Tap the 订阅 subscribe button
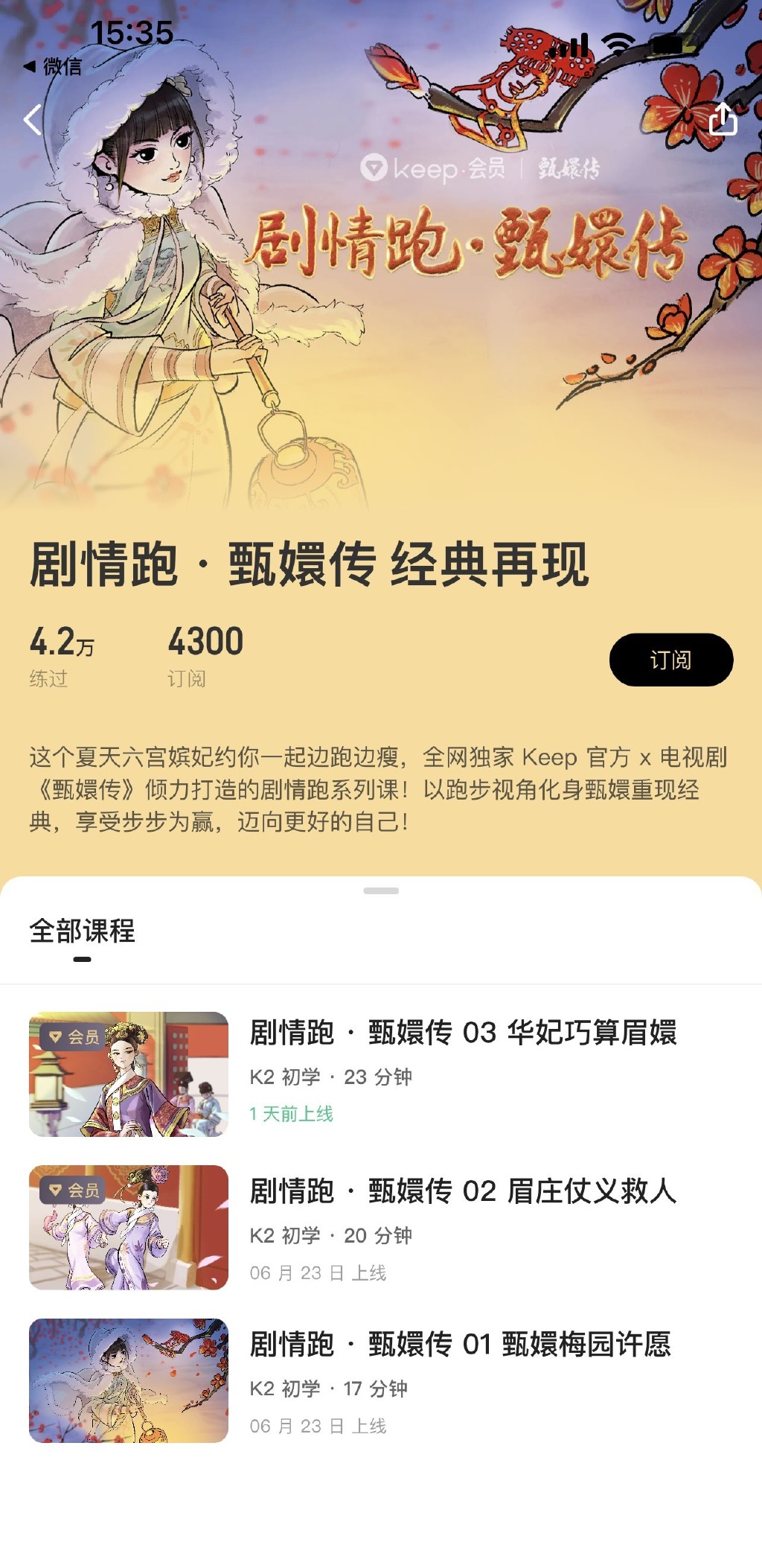The width and height of the screenshot is (762, 1568). coord(670,660)
